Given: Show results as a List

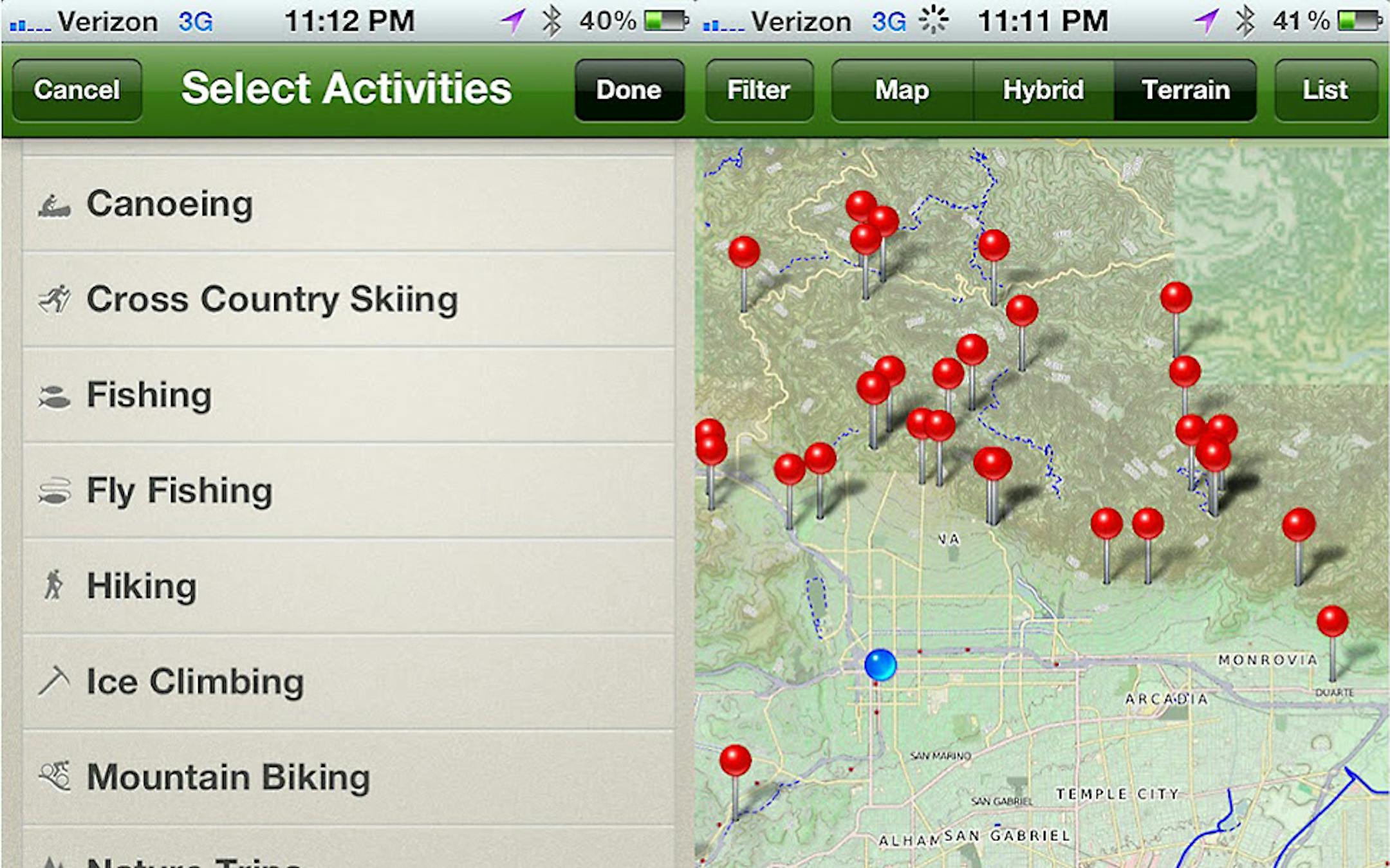Looking at the screenshot, I should 1326,90.
